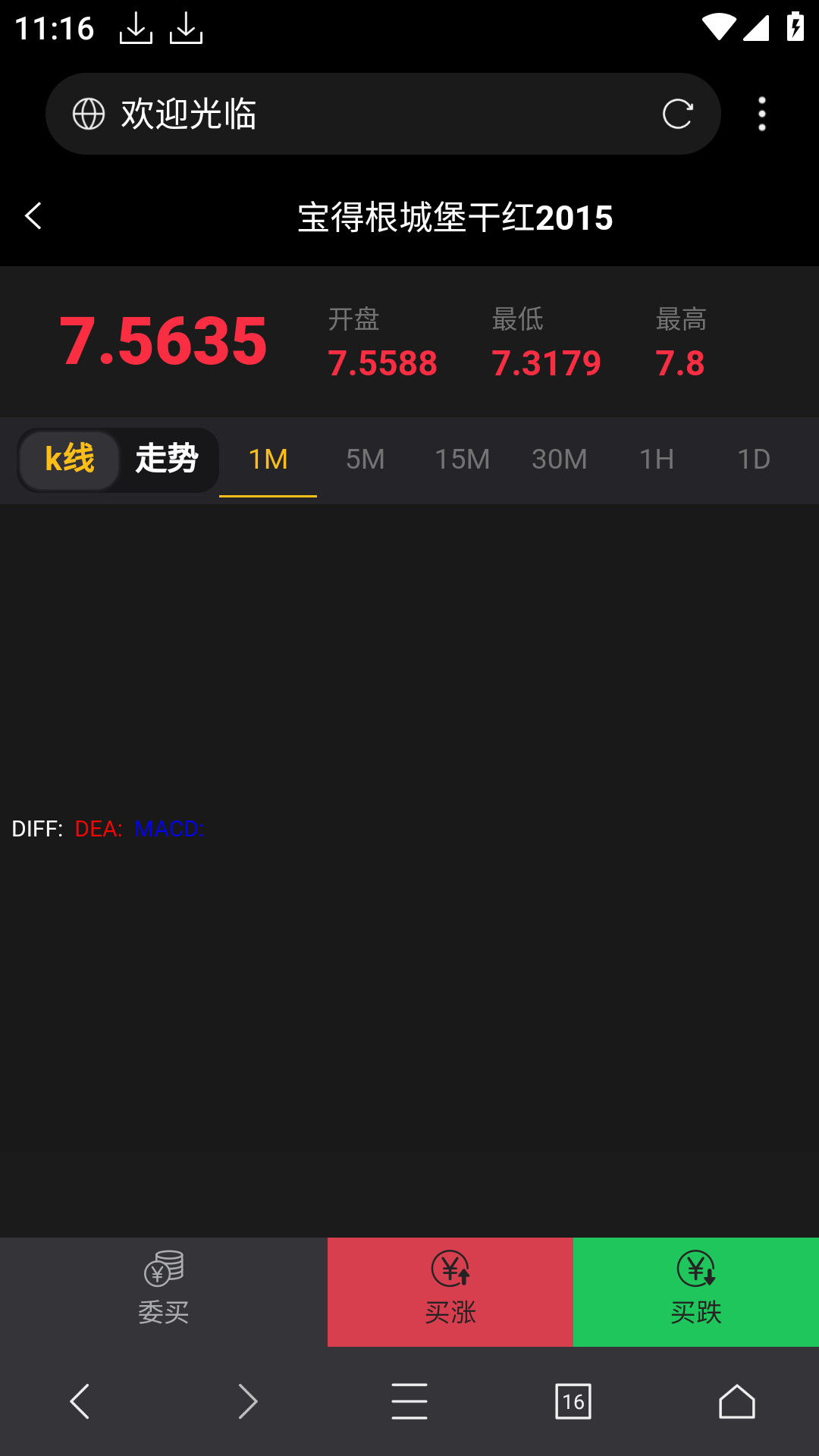Go to the browser home page
The width and height of the screenshot is (819, 1456).
click(x=737, y=1401)
